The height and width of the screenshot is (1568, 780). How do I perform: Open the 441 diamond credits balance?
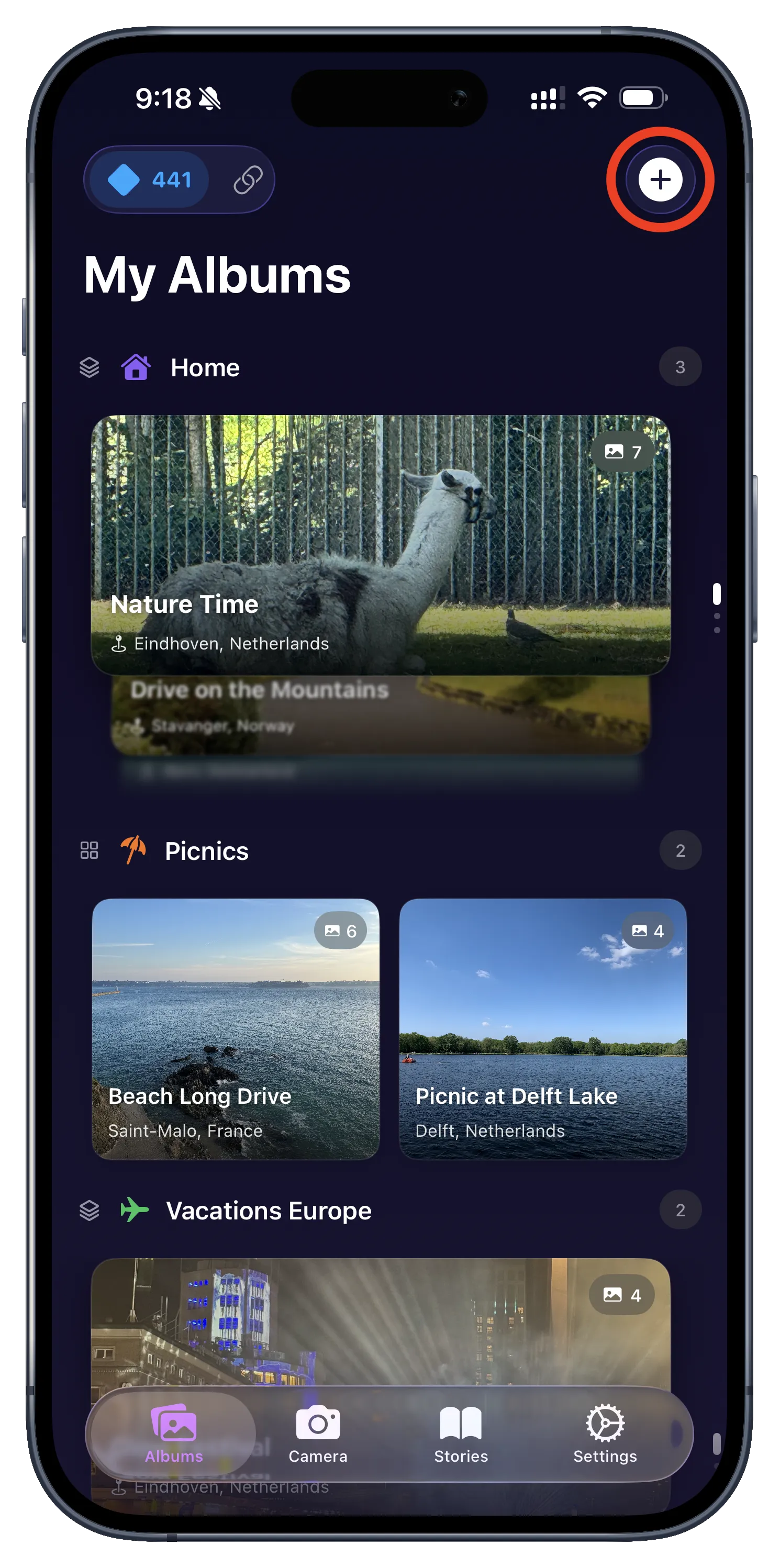(x=150, y=180)
